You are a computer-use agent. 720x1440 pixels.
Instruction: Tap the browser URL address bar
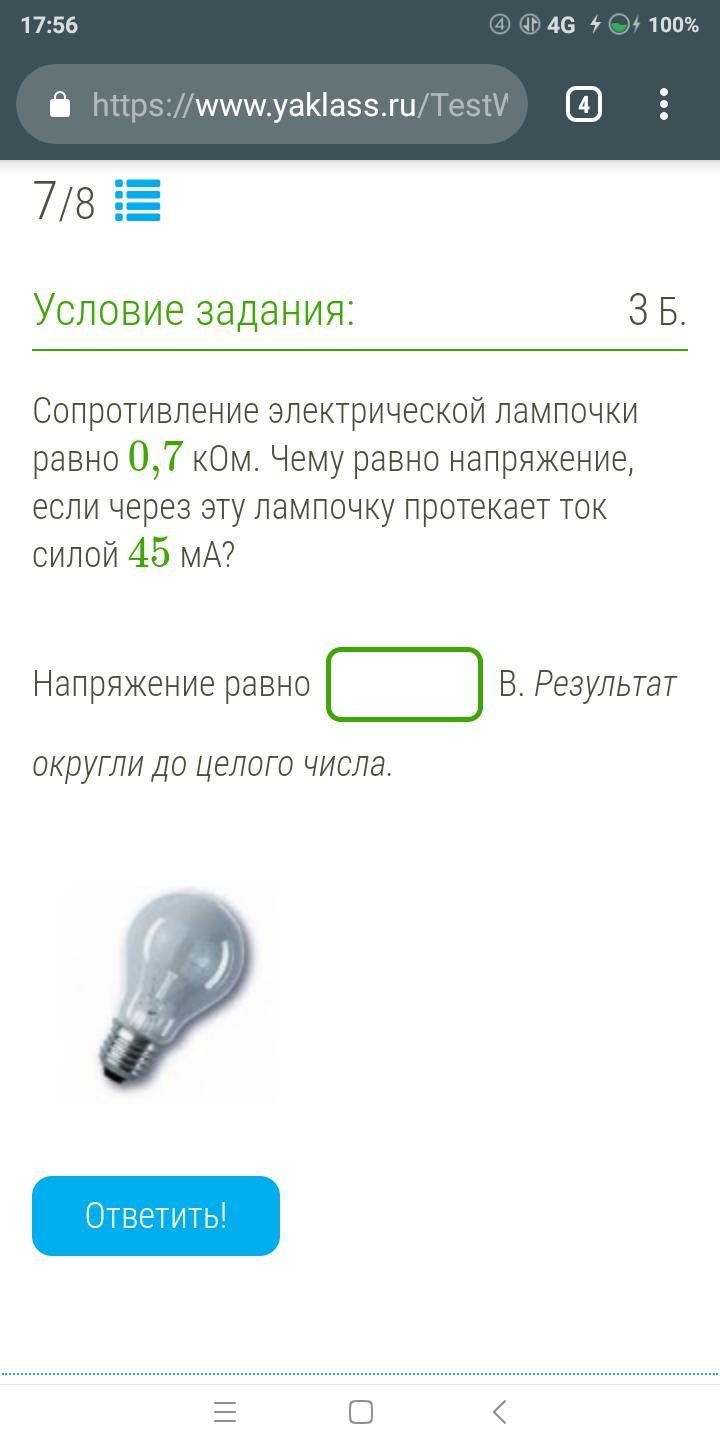(x=272, y=104)
